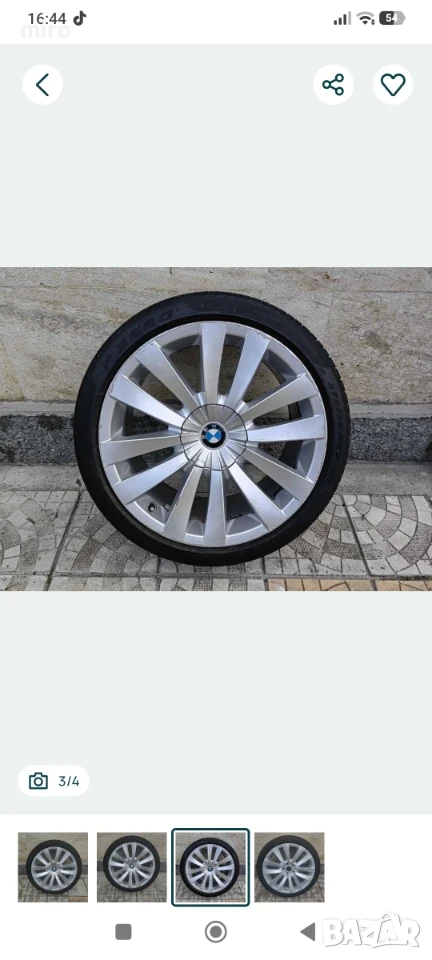The image size is (432, 960).
Task: Add listing to favorites with heart
Action: [x=393, y=84]
